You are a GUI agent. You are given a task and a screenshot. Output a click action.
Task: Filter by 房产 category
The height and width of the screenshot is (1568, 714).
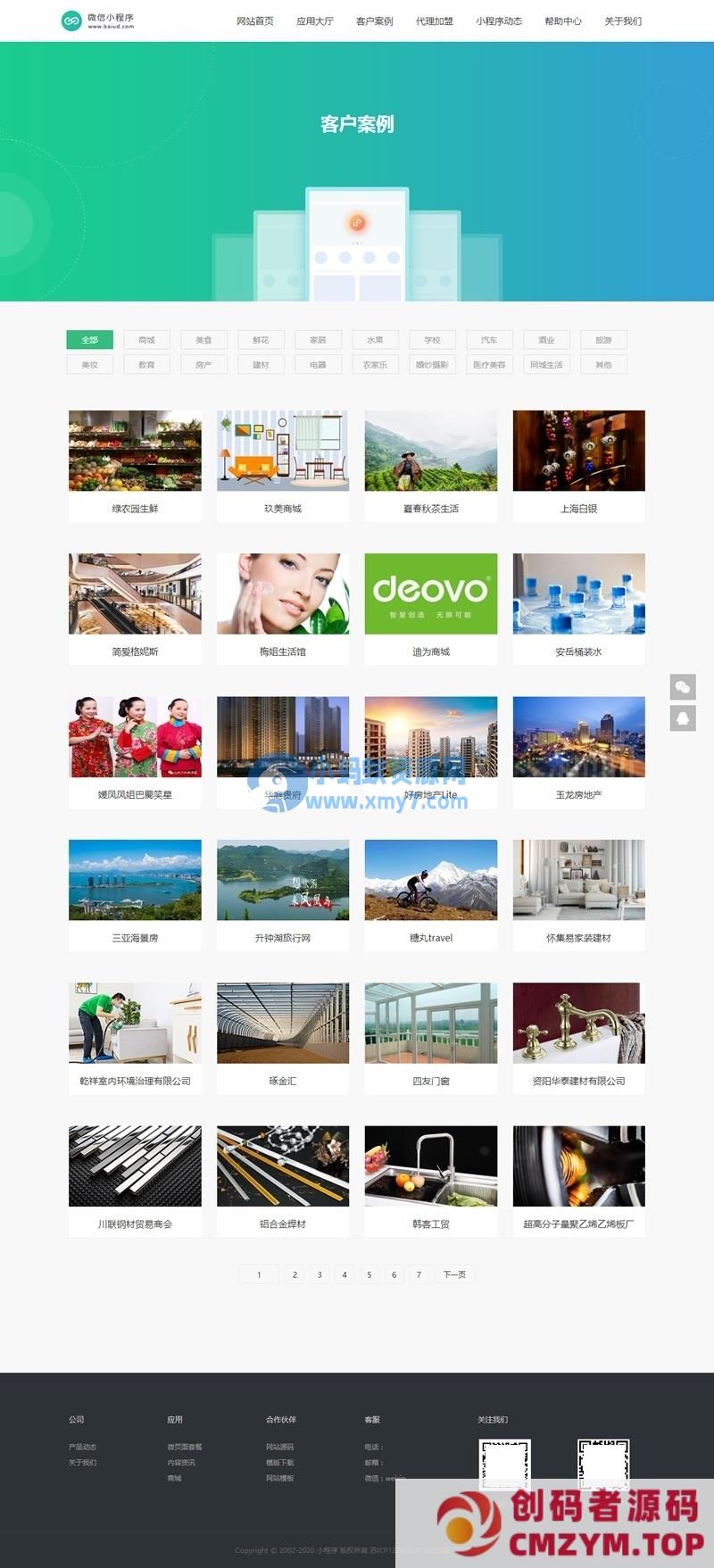click(x=203, y=364)
